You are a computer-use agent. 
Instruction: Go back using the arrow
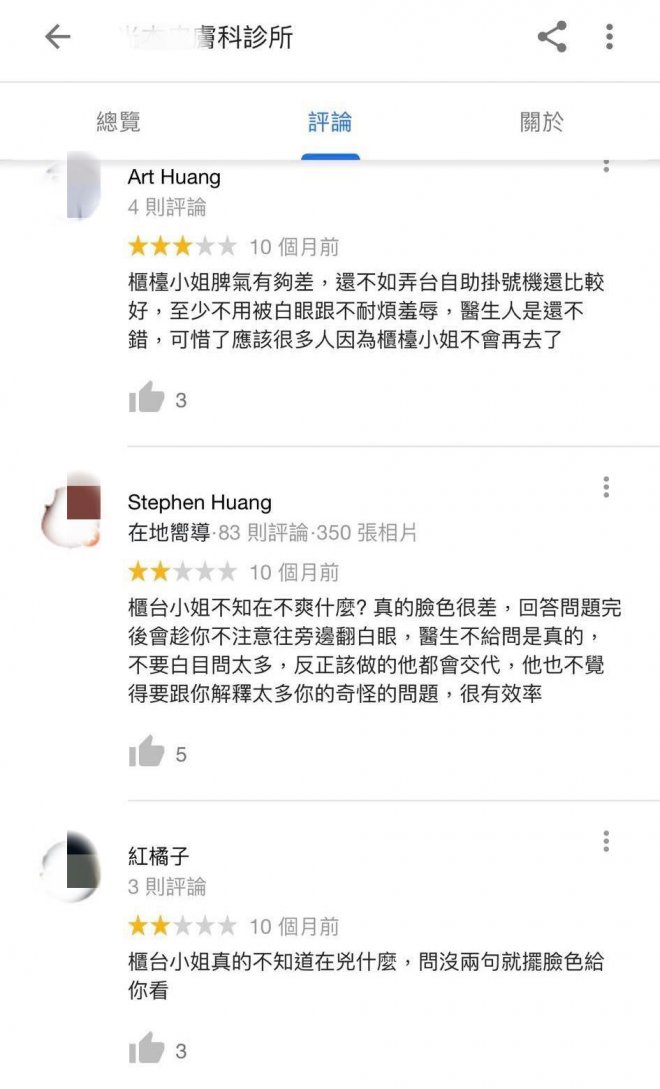(x=58, y=38)
